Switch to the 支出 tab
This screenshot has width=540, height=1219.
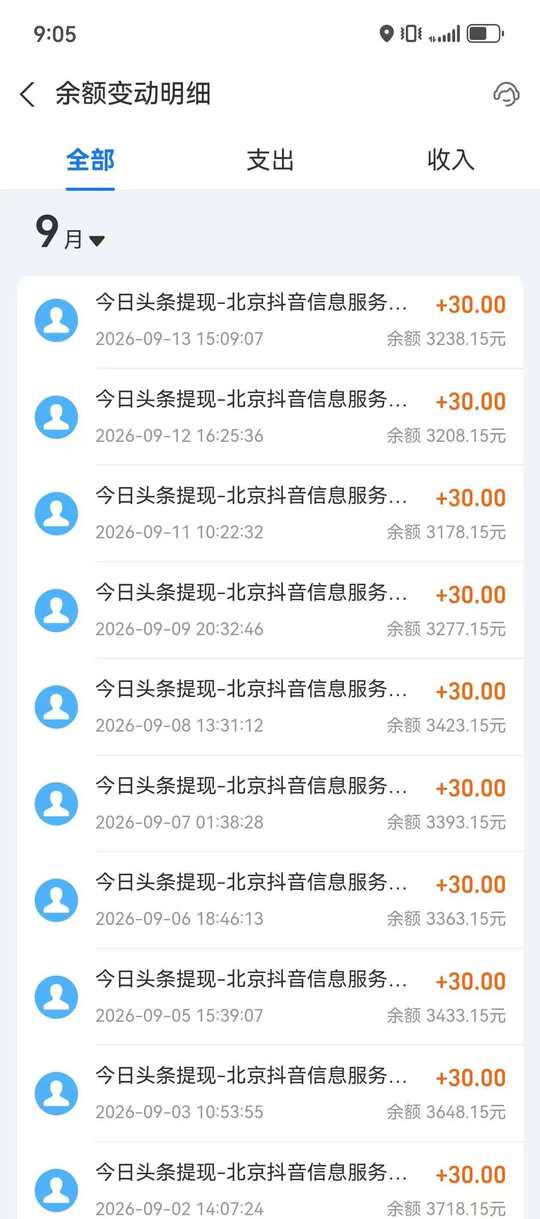[270, 159]
